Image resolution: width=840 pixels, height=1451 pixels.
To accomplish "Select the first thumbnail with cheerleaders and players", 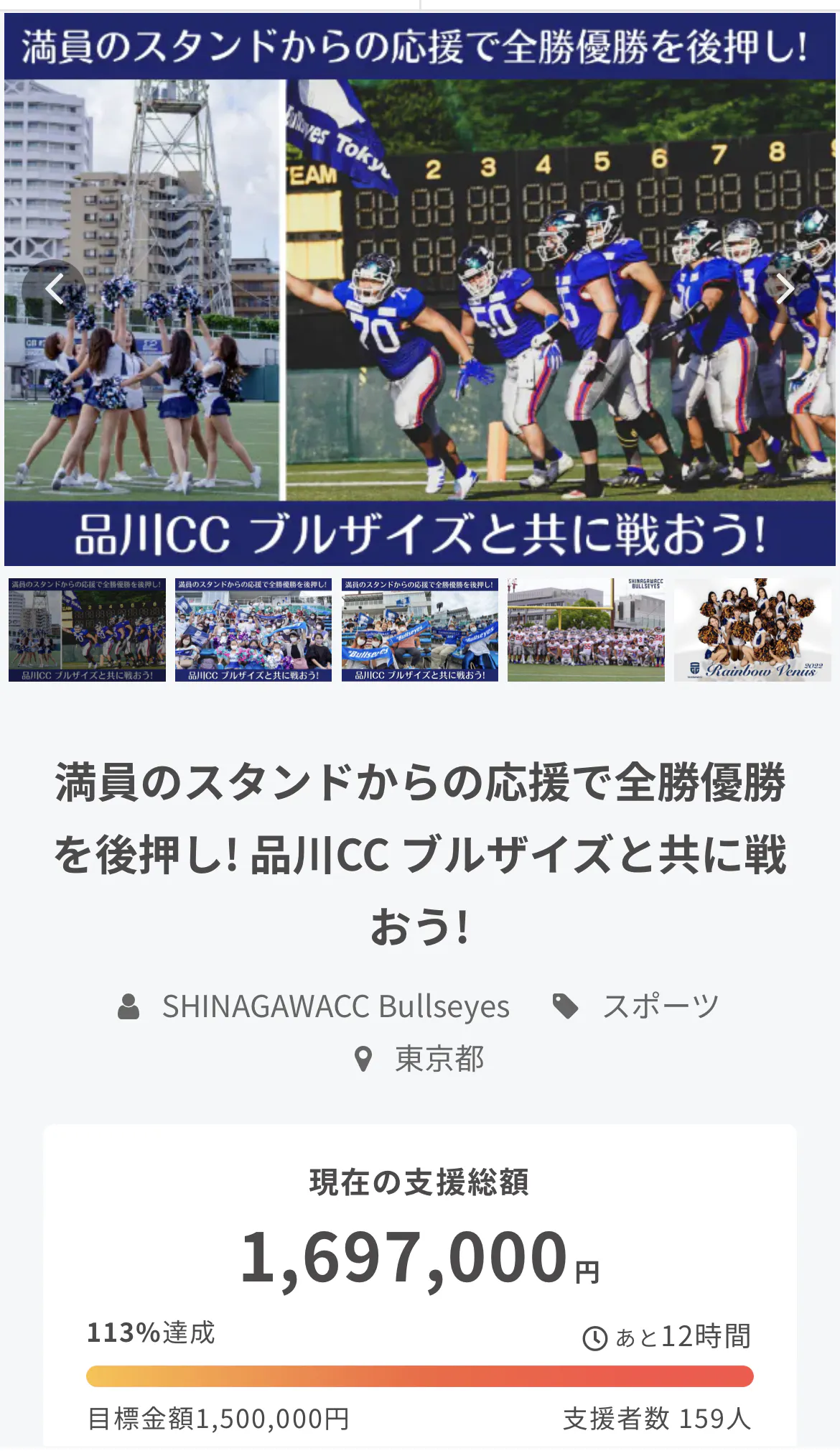I will point(87,629).
